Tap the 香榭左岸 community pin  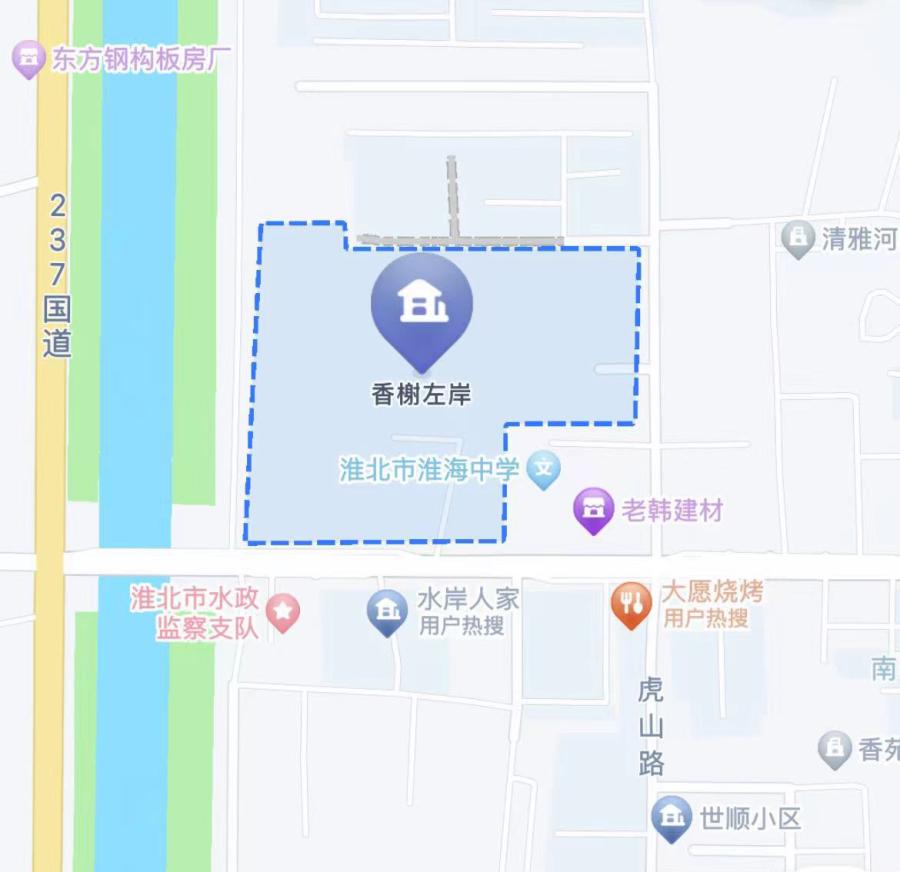pos(421,305)
